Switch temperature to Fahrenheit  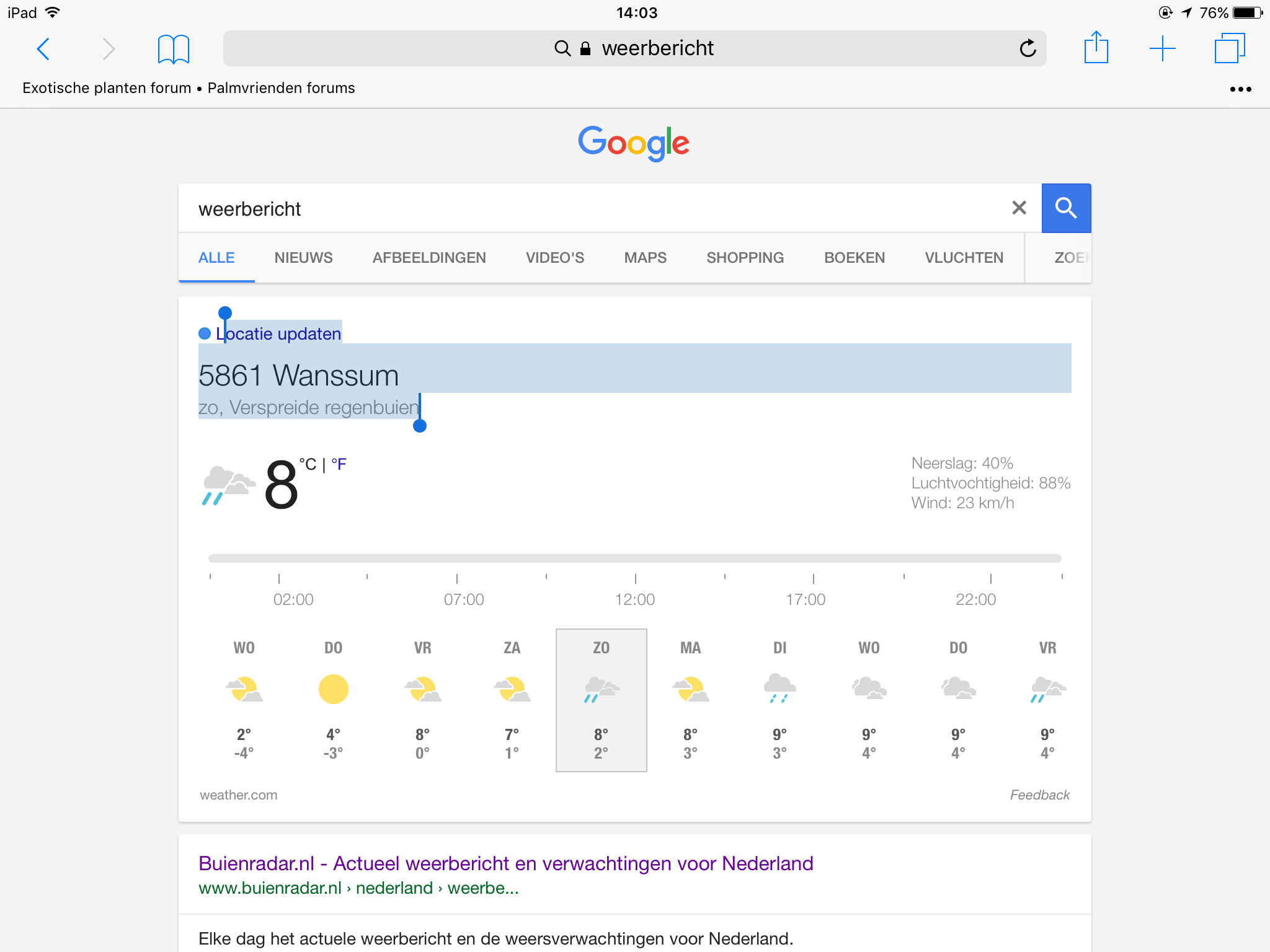pos(339,464)
